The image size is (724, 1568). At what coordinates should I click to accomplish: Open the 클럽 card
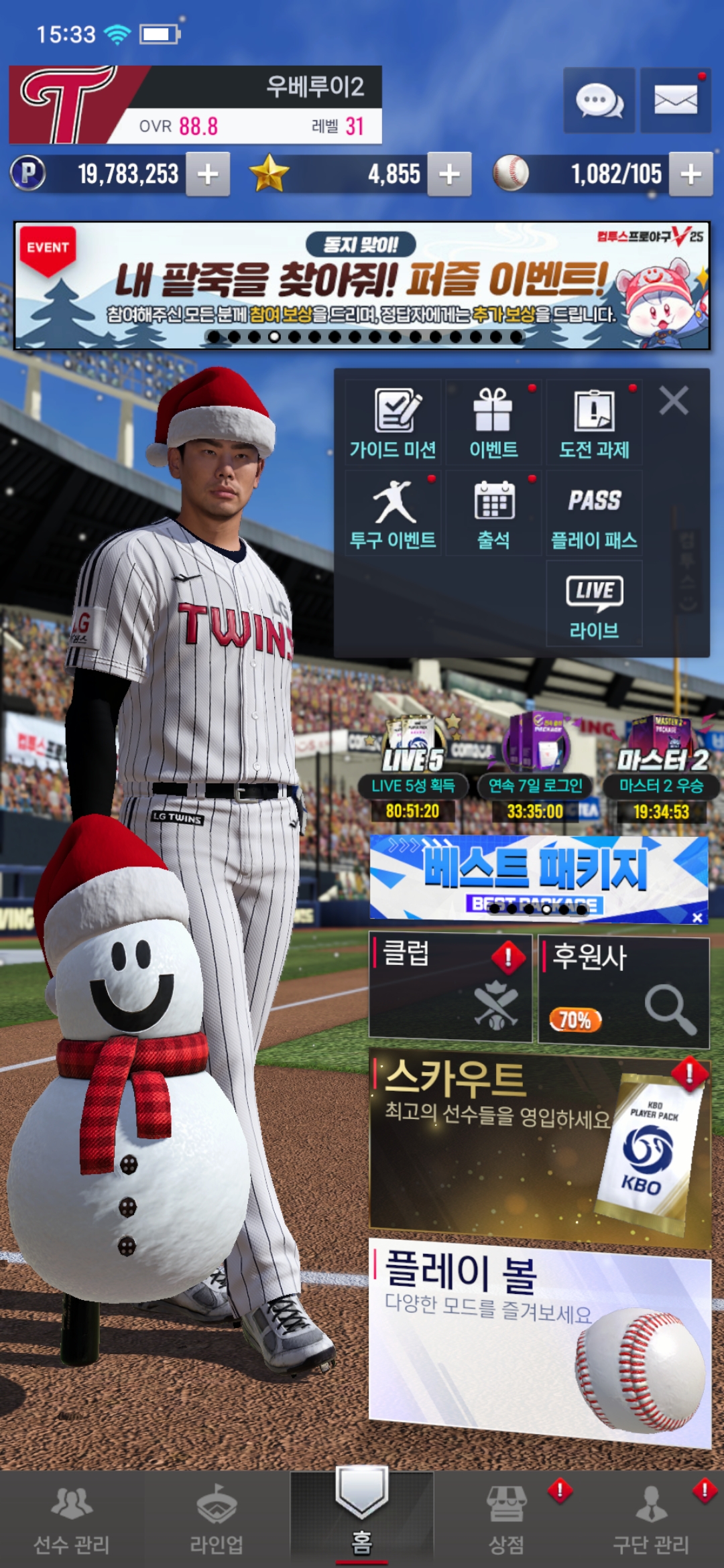pos(450,988)
